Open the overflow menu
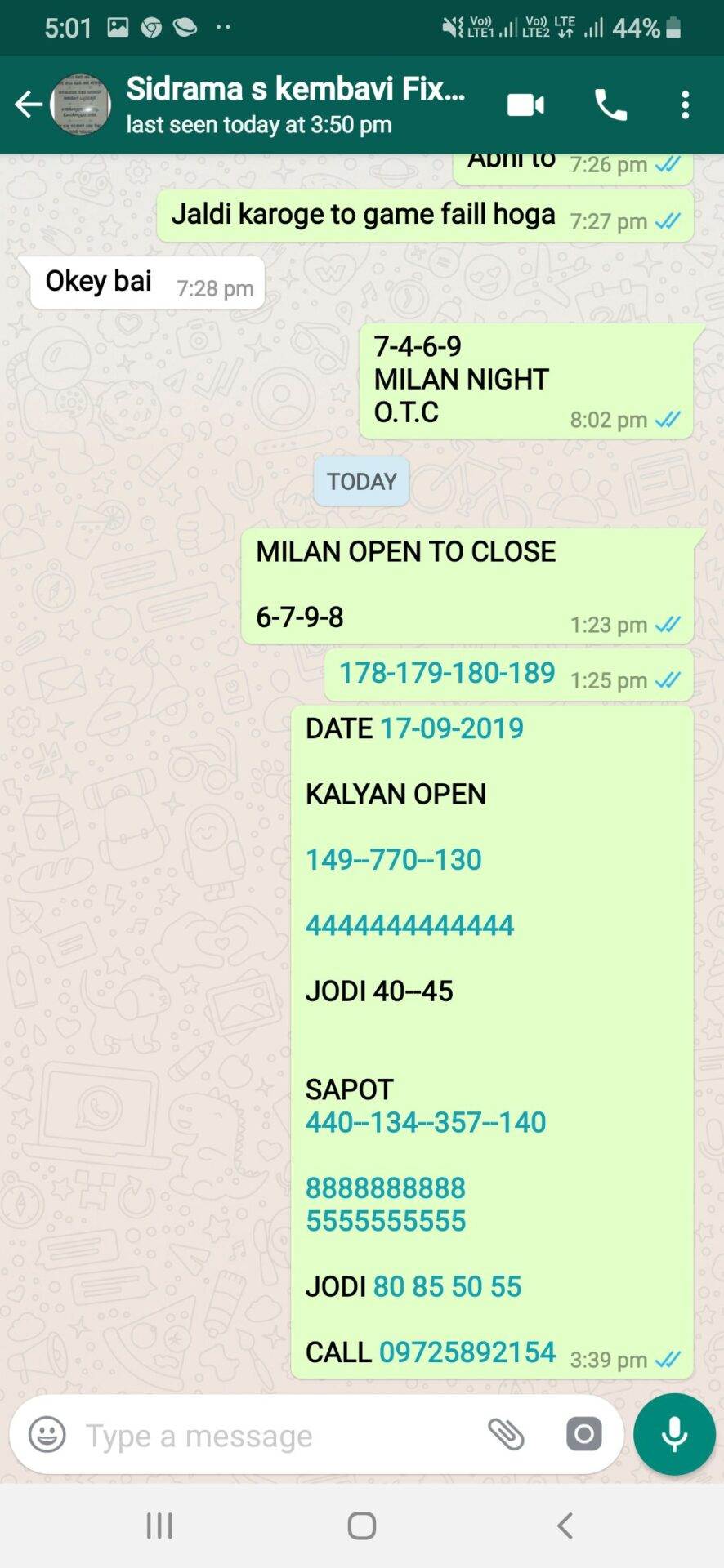The height and width of the screenshot is (1568, 724). click(686, 105)
